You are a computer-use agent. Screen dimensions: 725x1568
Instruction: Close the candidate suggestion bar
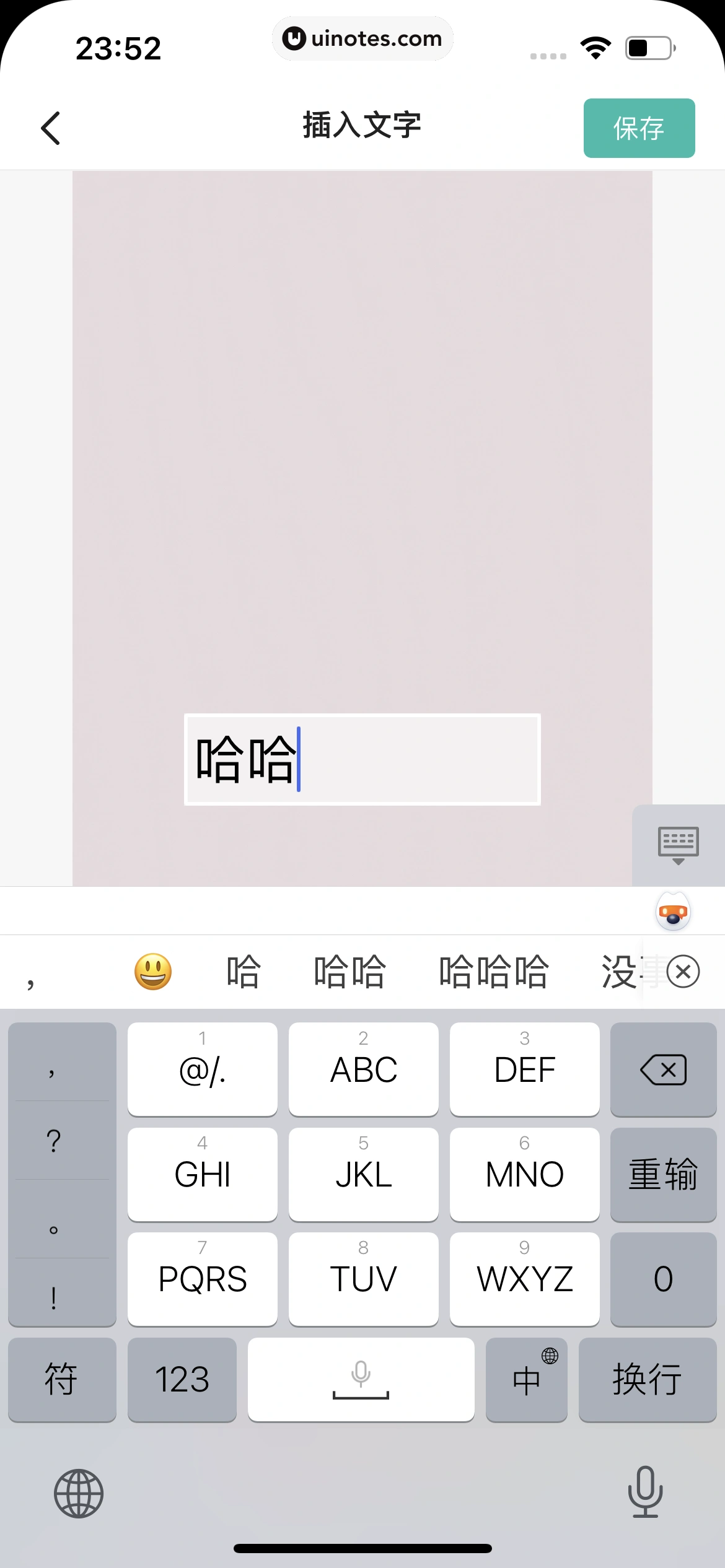pos(683,972)
